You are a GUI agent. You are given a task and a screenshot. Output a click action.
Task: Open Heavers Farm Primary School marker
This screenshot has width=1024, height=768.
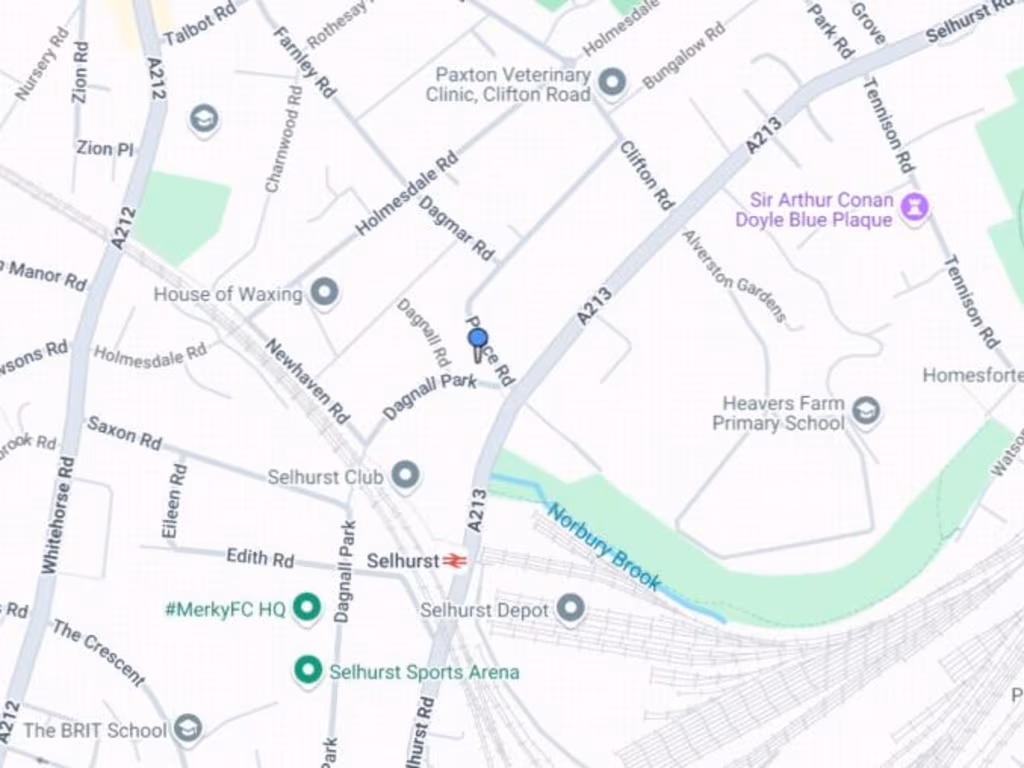865,411
